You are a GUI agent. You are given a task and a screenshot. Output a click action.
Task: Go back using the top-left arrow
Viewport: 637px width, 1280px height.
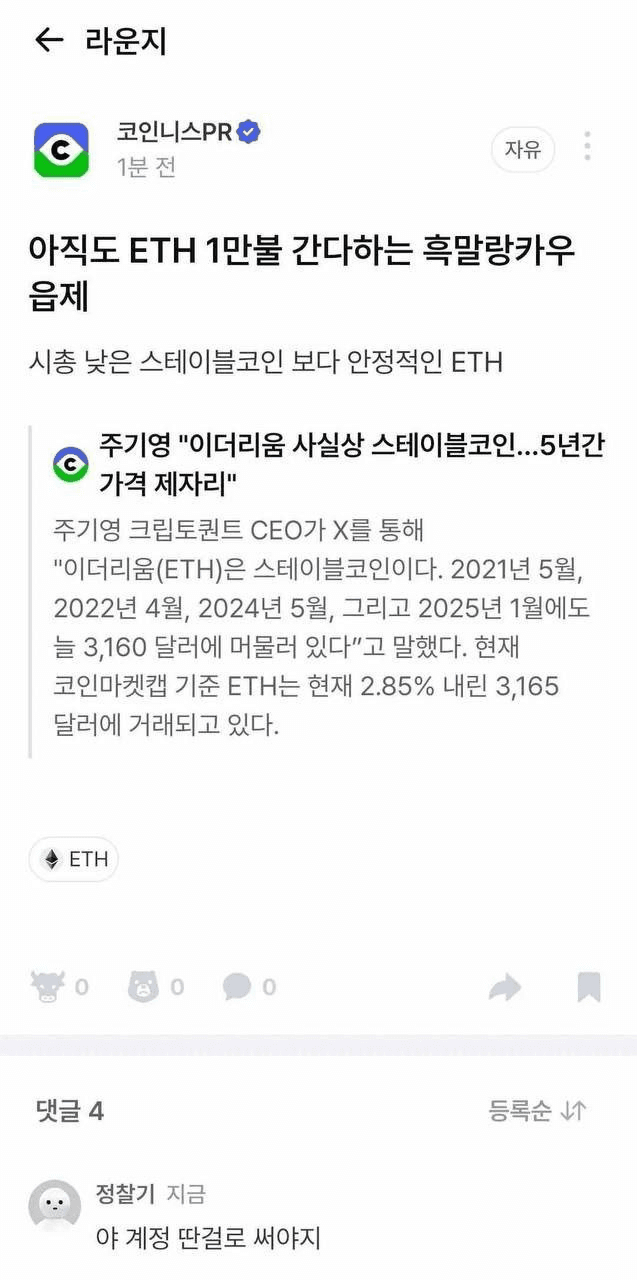click(48, 40)
